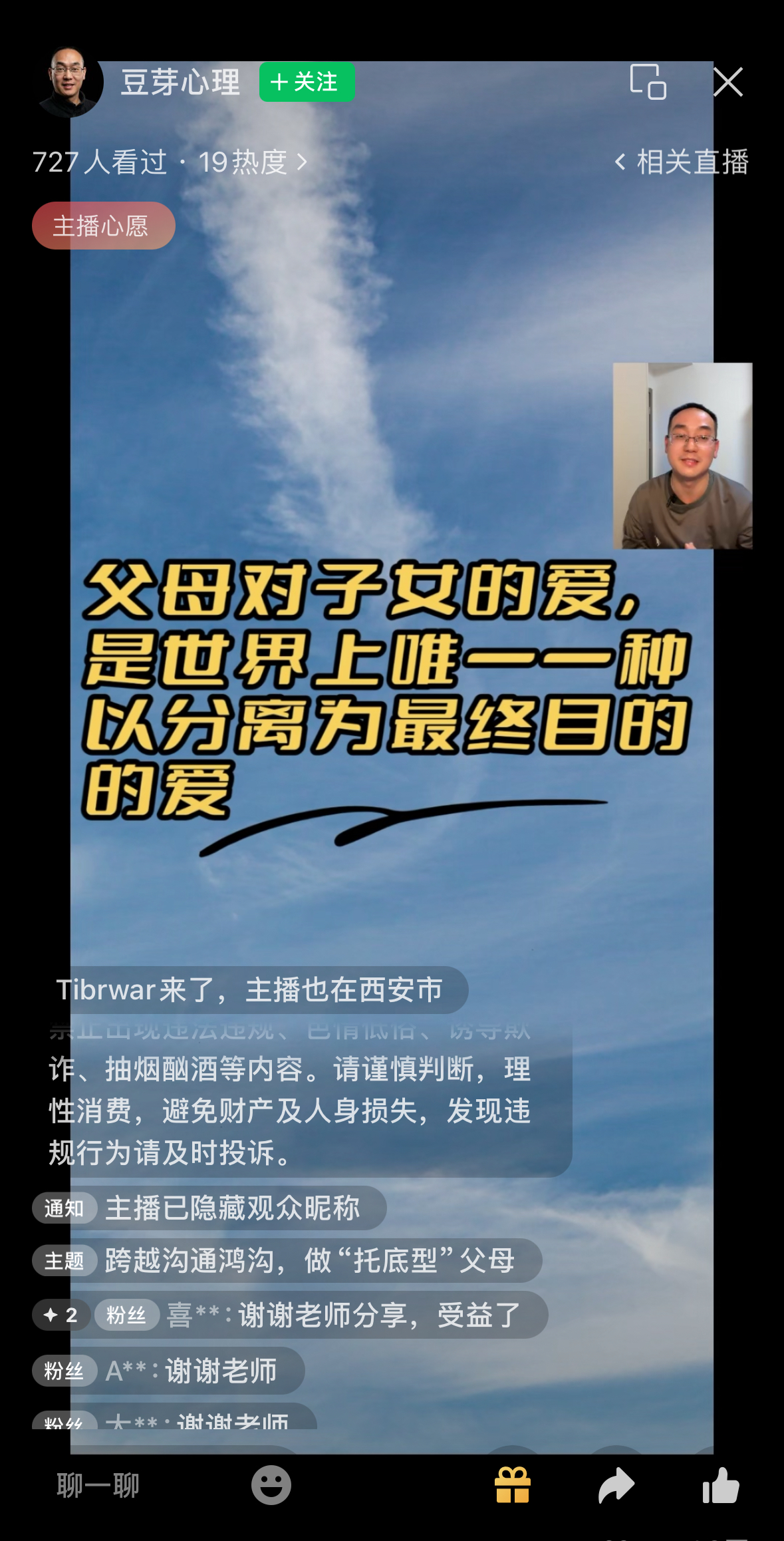Expand 相关直播 related live streams
Image resolution: width=784 pixels, height=1541 pixels.
[x=682, y=162]
